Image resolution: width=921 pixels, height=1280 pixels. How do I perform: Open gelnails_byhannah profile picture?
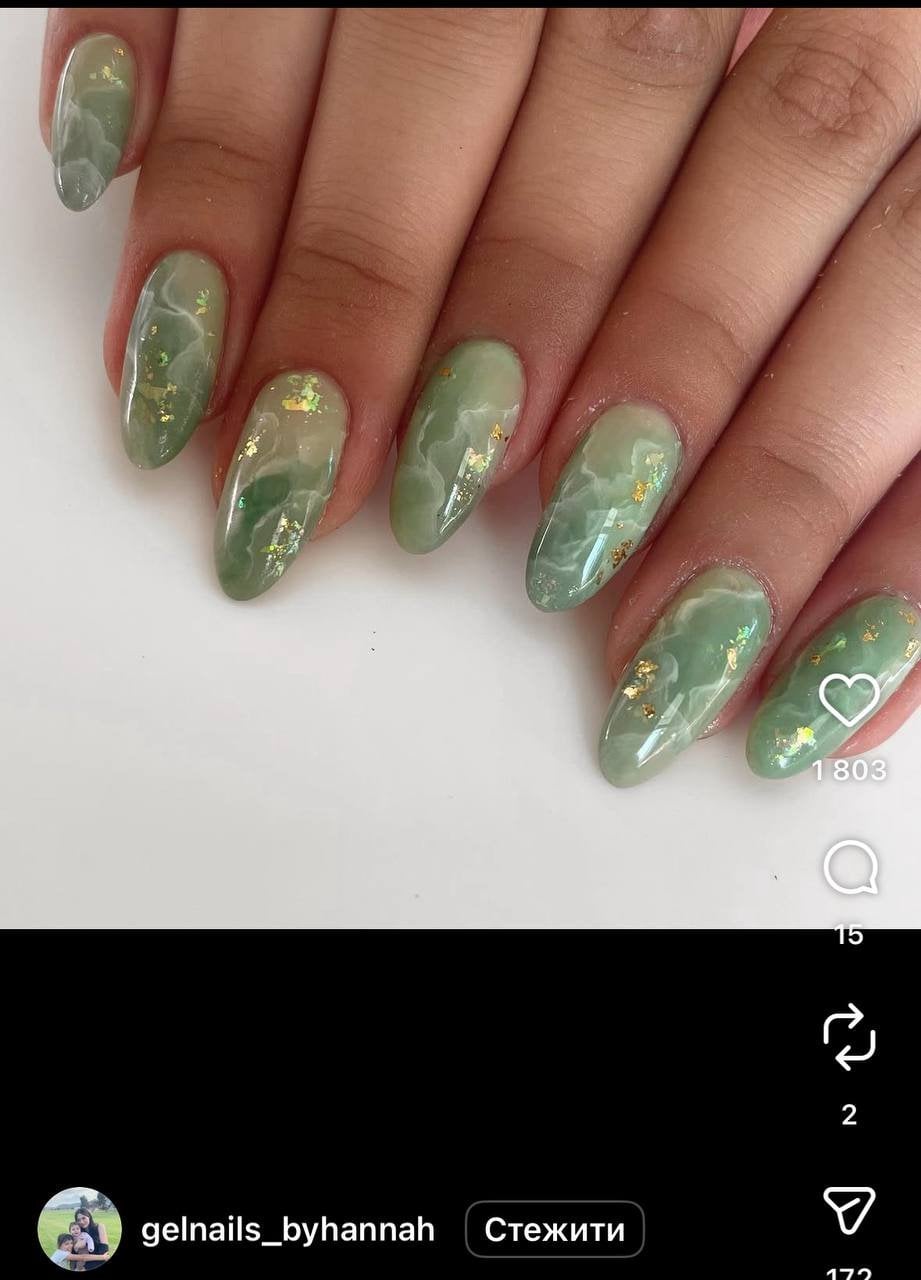79,1229
